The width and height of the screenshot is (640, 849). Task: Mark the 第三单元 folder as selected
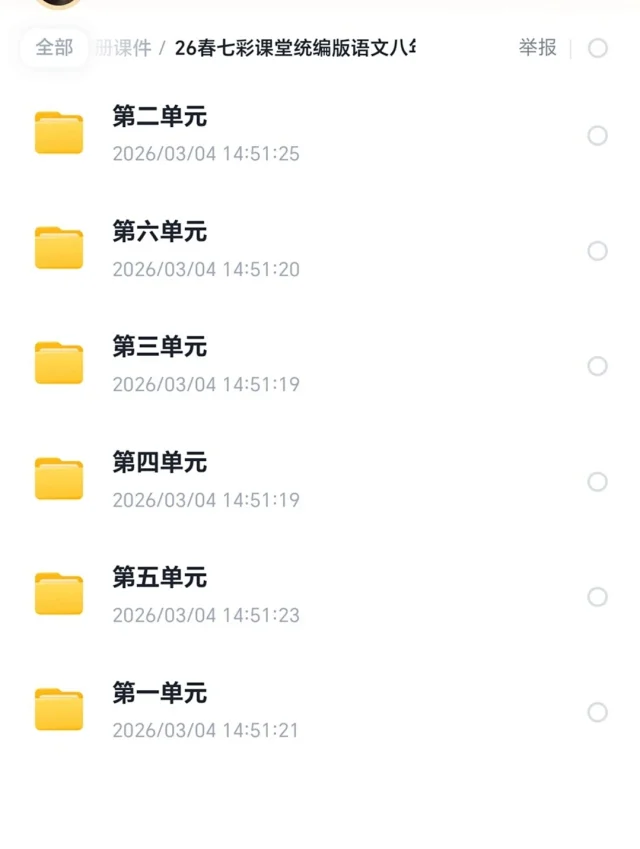(x=597, y=366)
